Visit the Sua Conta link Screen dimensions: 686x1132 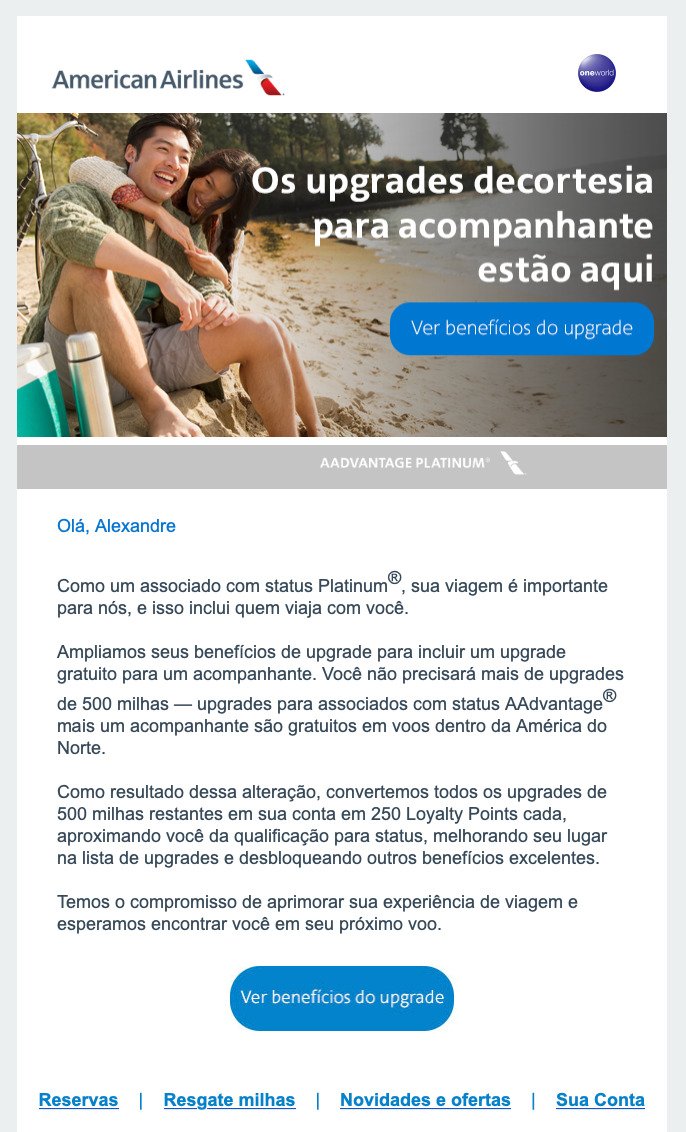click(600, 1100)
